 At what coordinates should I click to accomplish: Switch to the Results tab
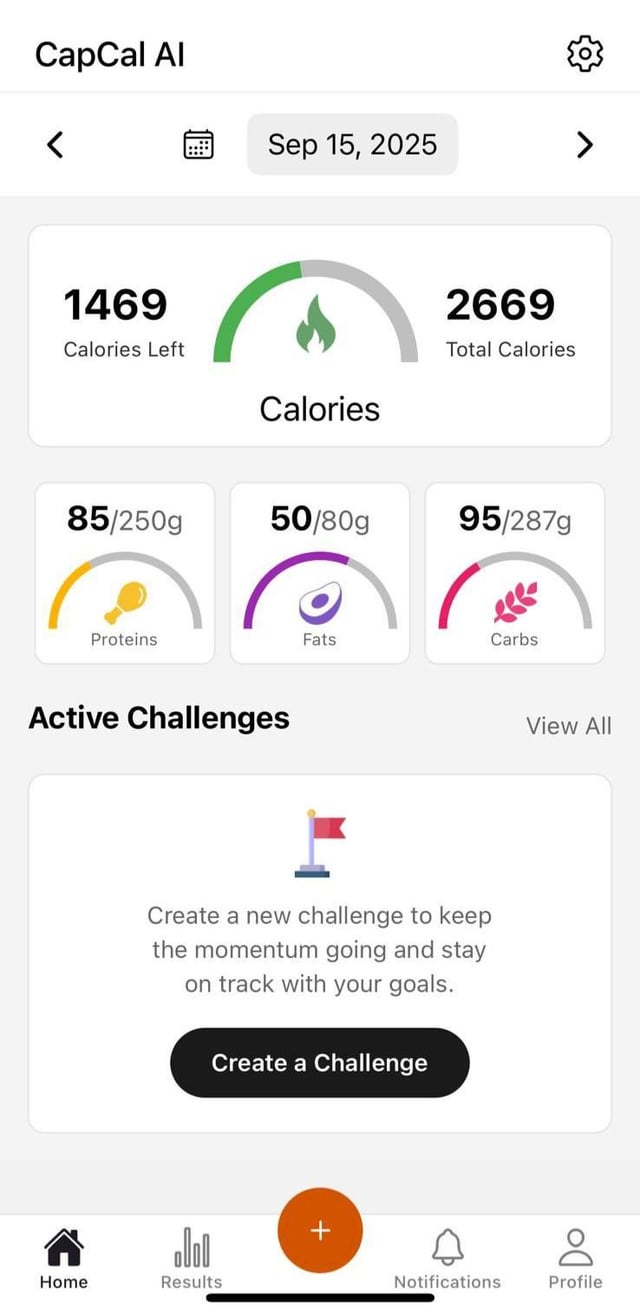(x=191, y=1259)
